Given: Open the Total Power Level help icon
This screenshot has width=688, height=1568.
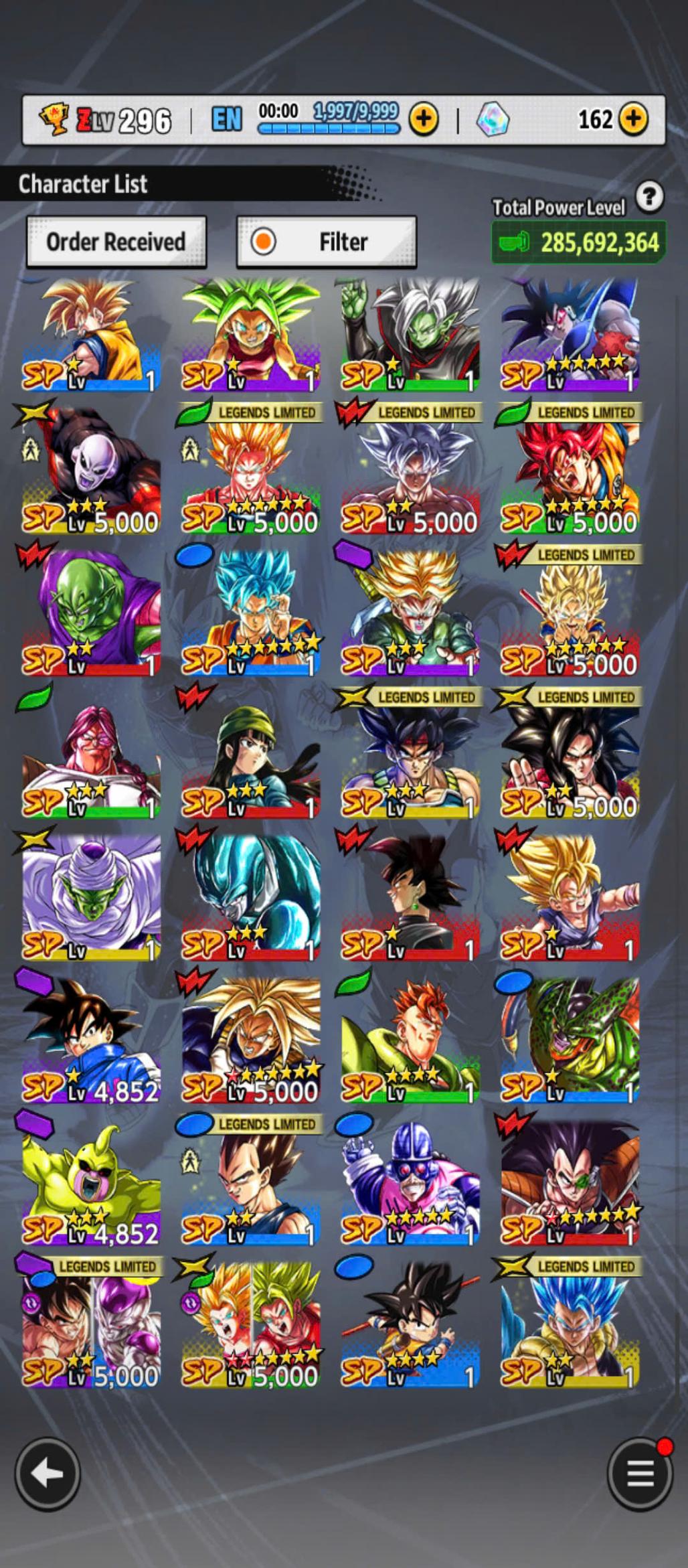Looking at the screenshot, I should click(649, 197).
